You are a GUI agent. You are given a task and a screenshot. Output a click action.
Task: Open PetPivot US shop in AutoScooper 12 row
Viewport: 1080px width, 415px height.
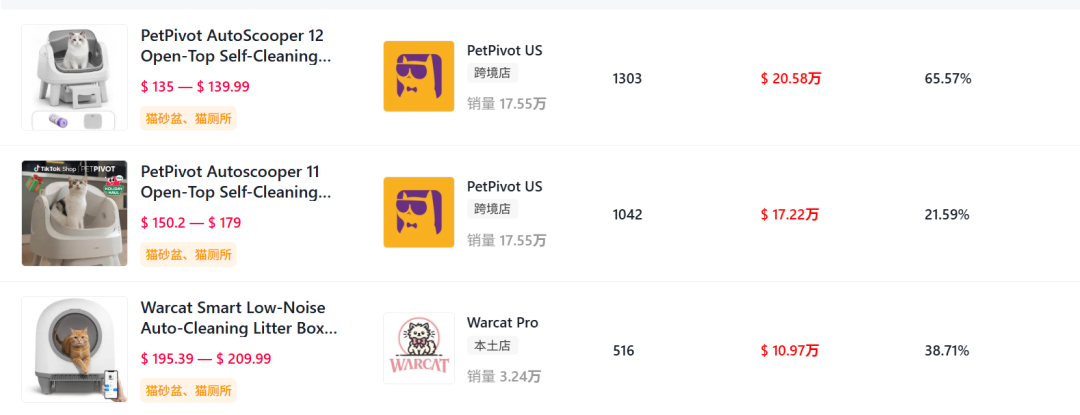[504, 50]
